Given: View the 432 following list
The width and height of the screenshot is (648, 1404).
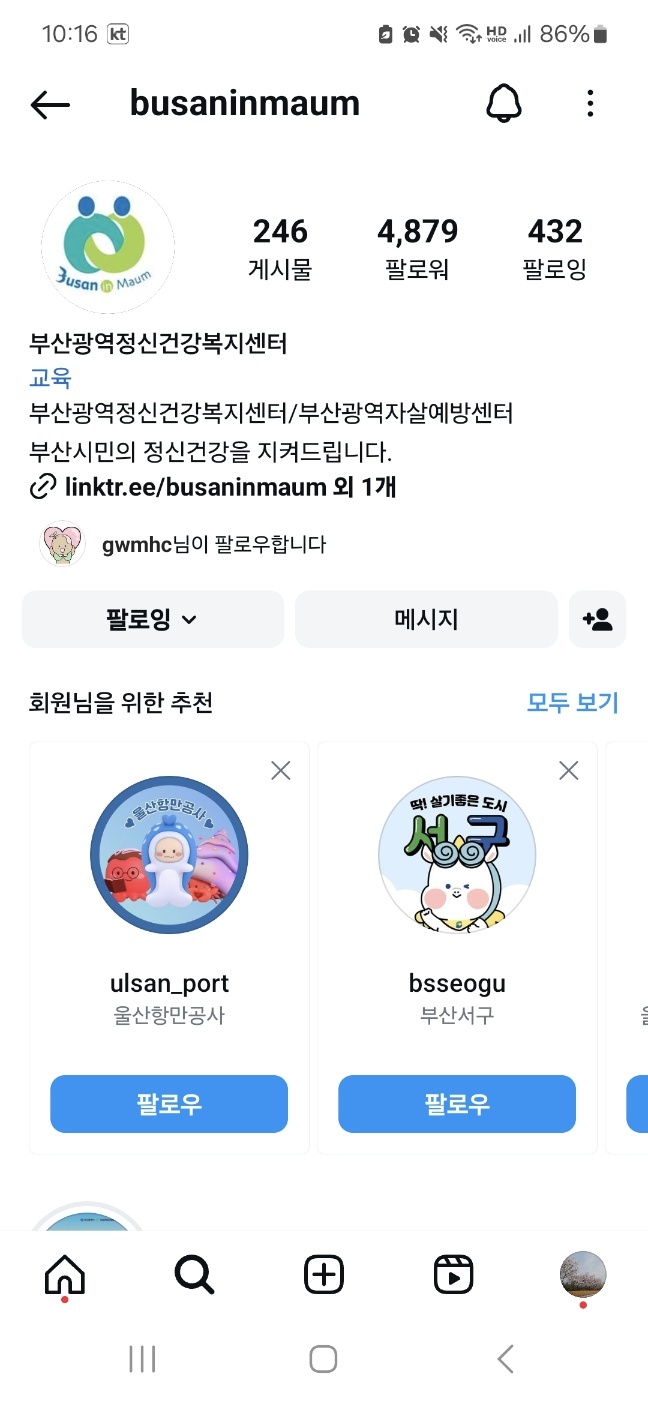Looking at the screenshot, I should click(x=554, y=248).
